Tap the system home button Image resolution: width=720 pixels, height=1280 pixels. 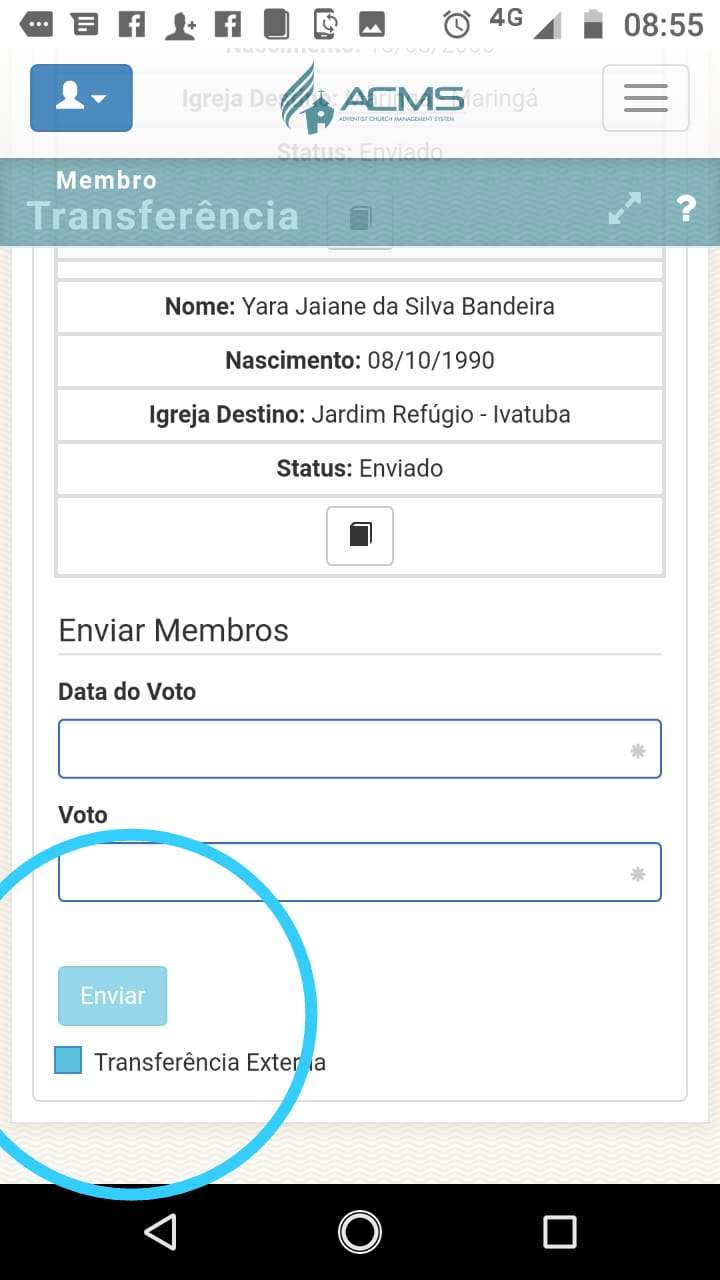click(360, 1232)
